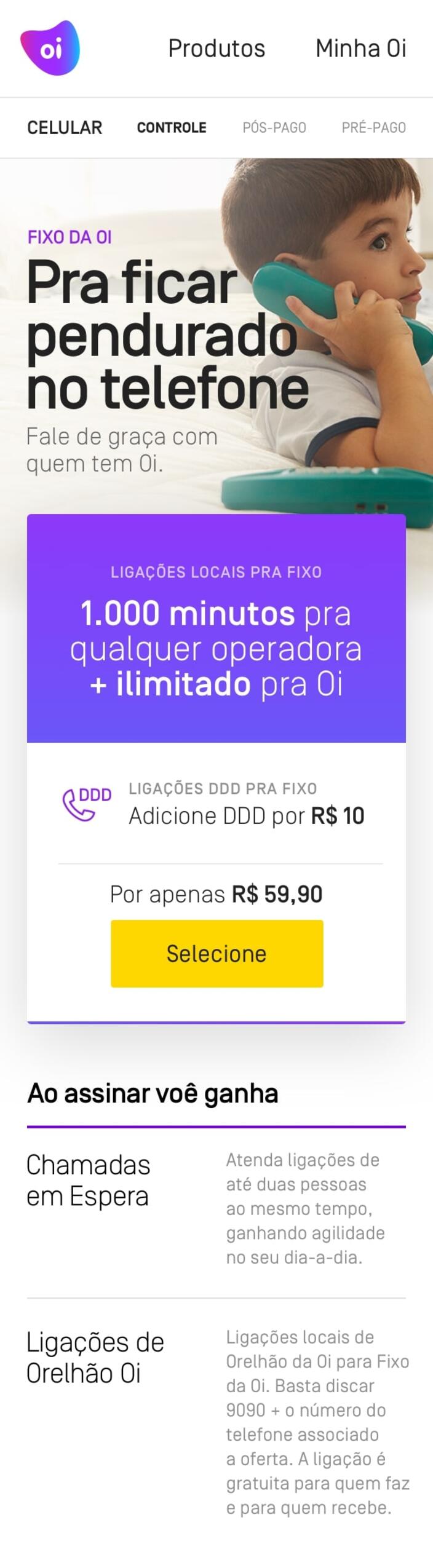433x1568 pixels.
Task: Go to Minha Oi
Action: click(x=360, y=49)
